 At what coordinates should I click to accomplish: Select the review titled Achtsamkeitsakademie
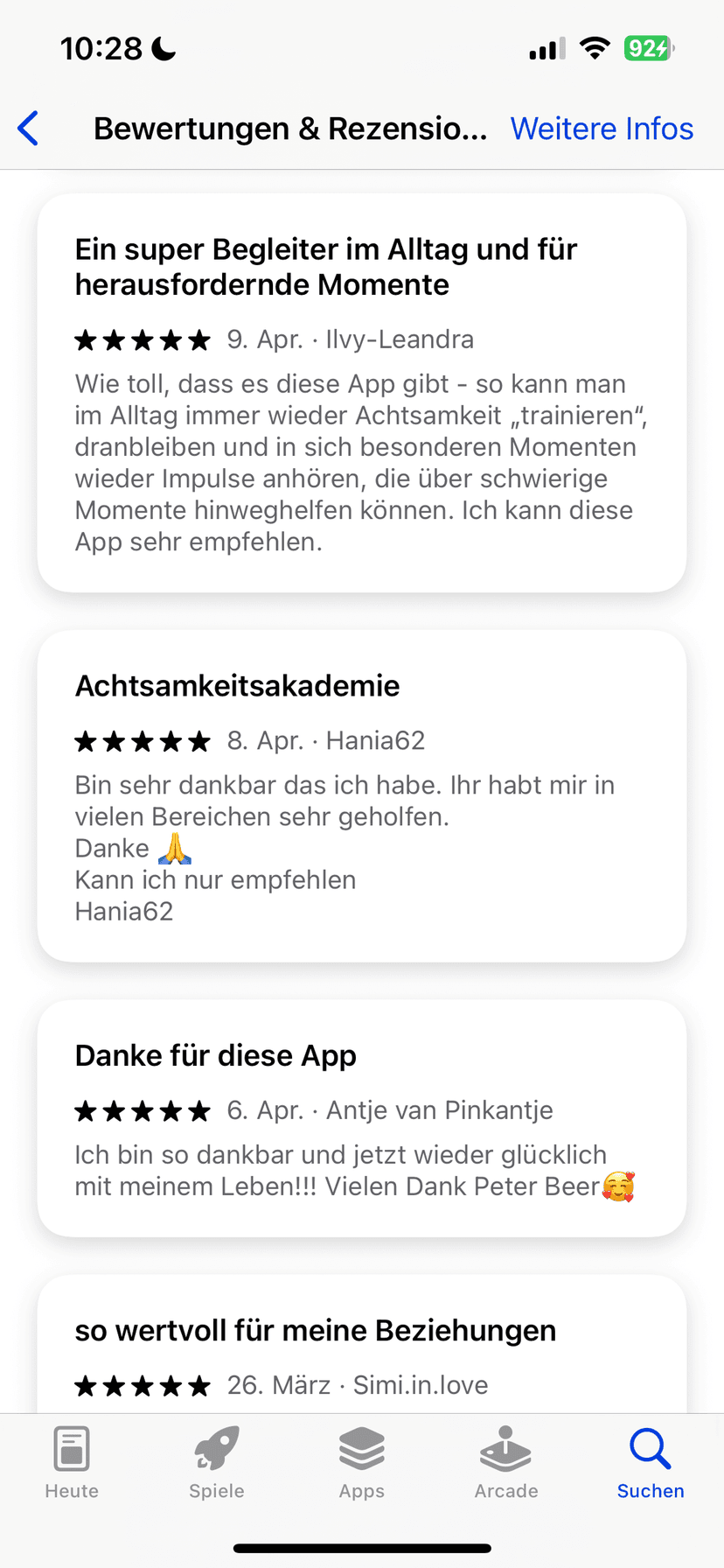click(x=237, y=685)
